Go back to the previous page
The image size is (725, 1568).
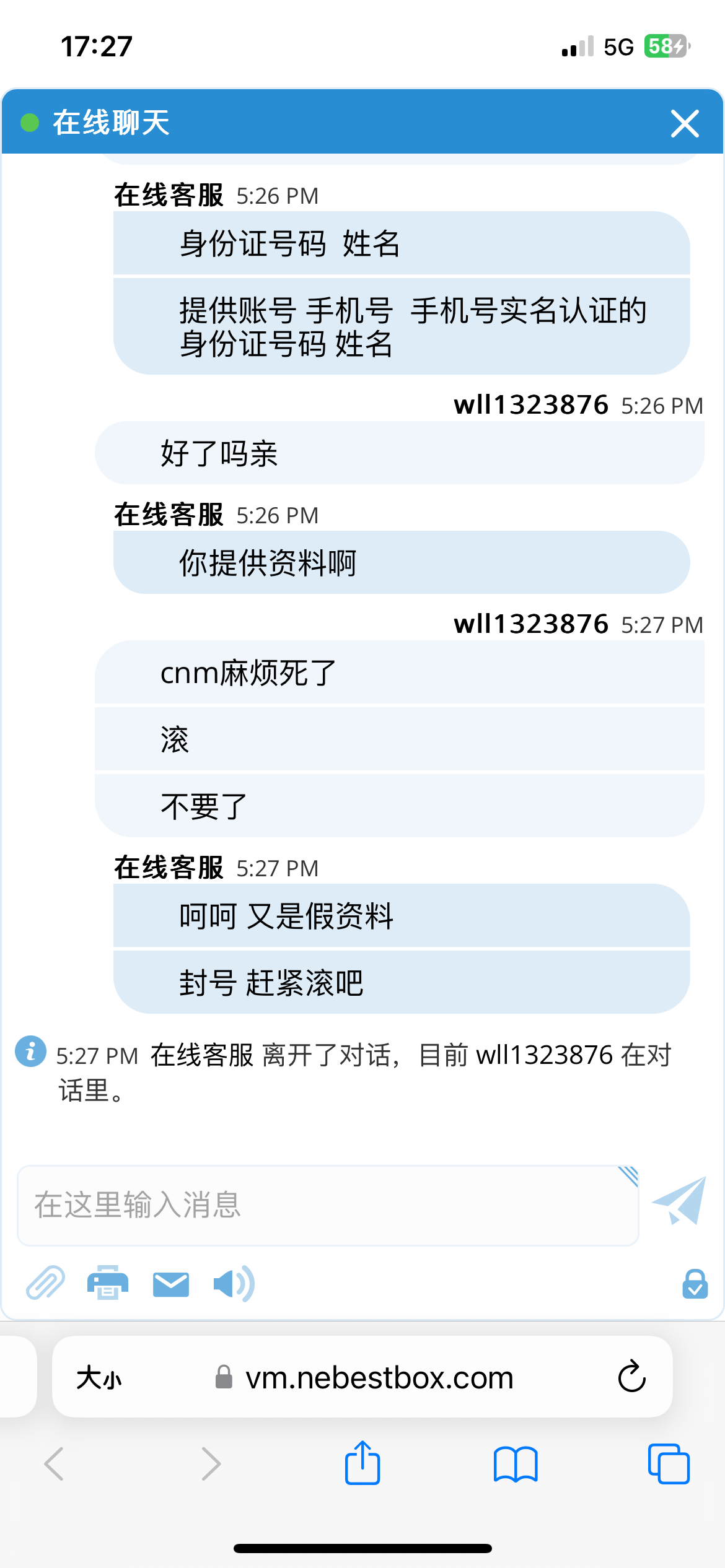point(55,1464)
